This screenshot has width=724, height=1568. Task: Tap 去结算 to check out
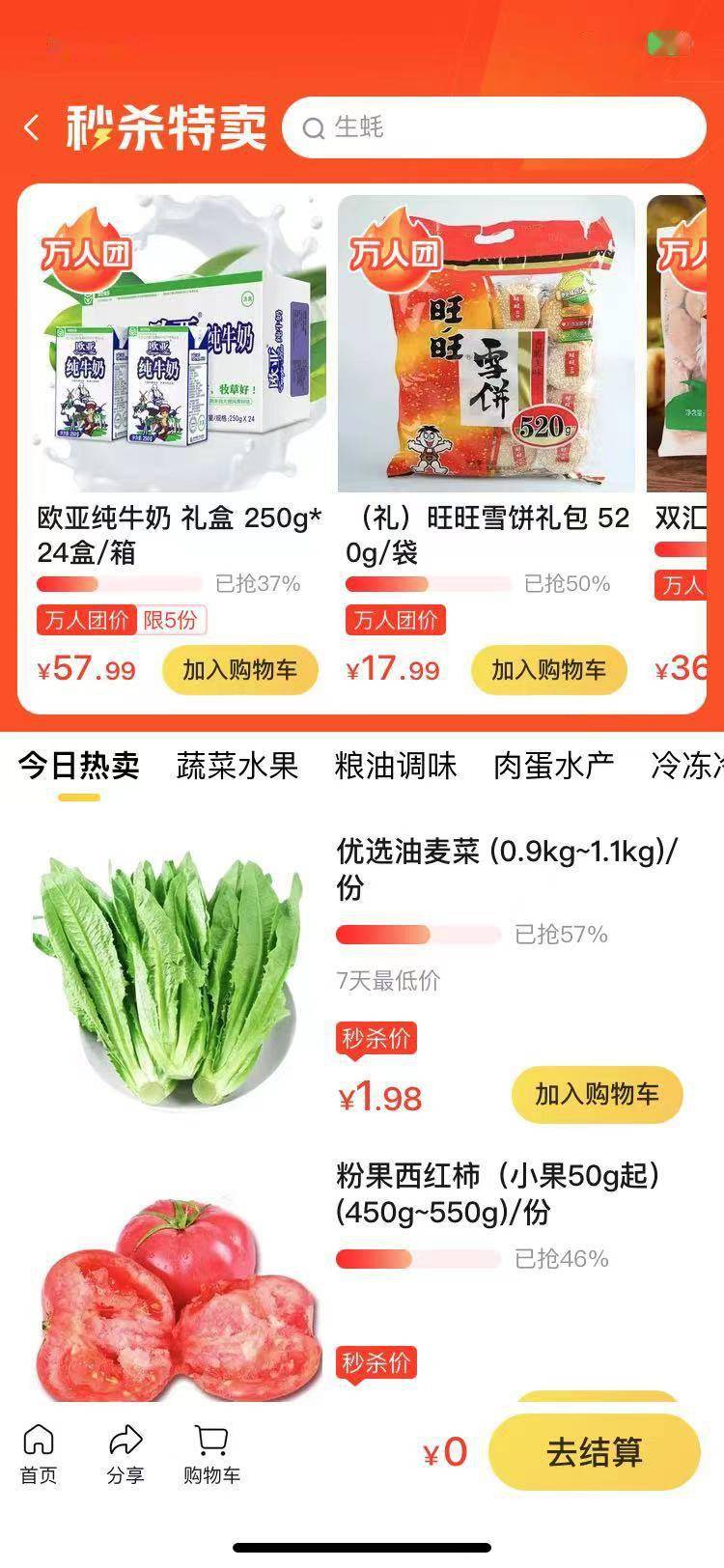[594, 1452]
